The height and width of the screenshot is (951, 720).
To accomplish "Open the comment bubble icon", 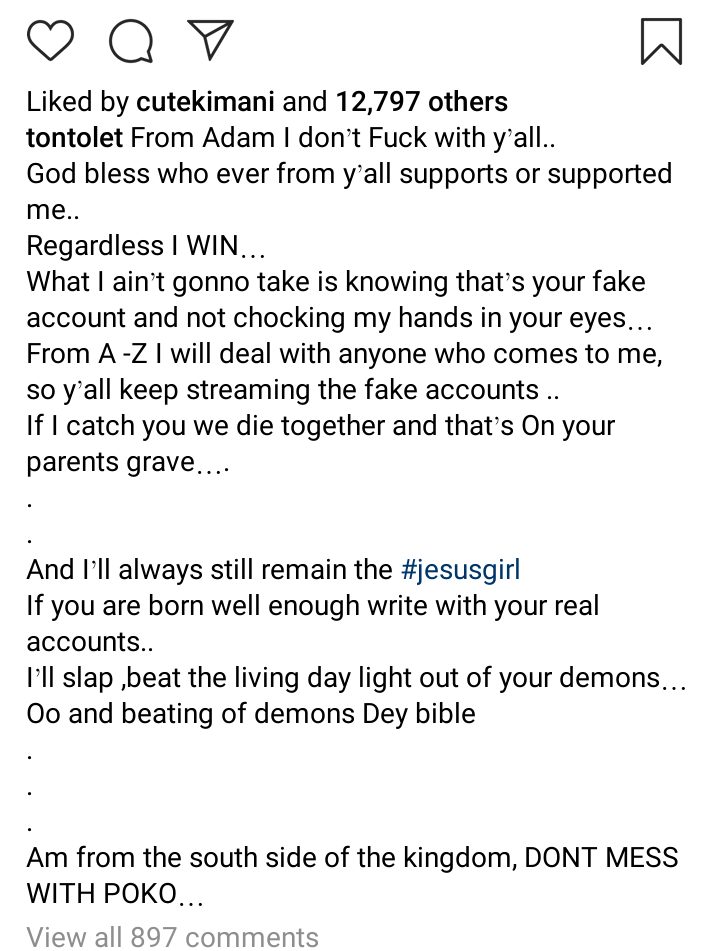I will point(130,41).
